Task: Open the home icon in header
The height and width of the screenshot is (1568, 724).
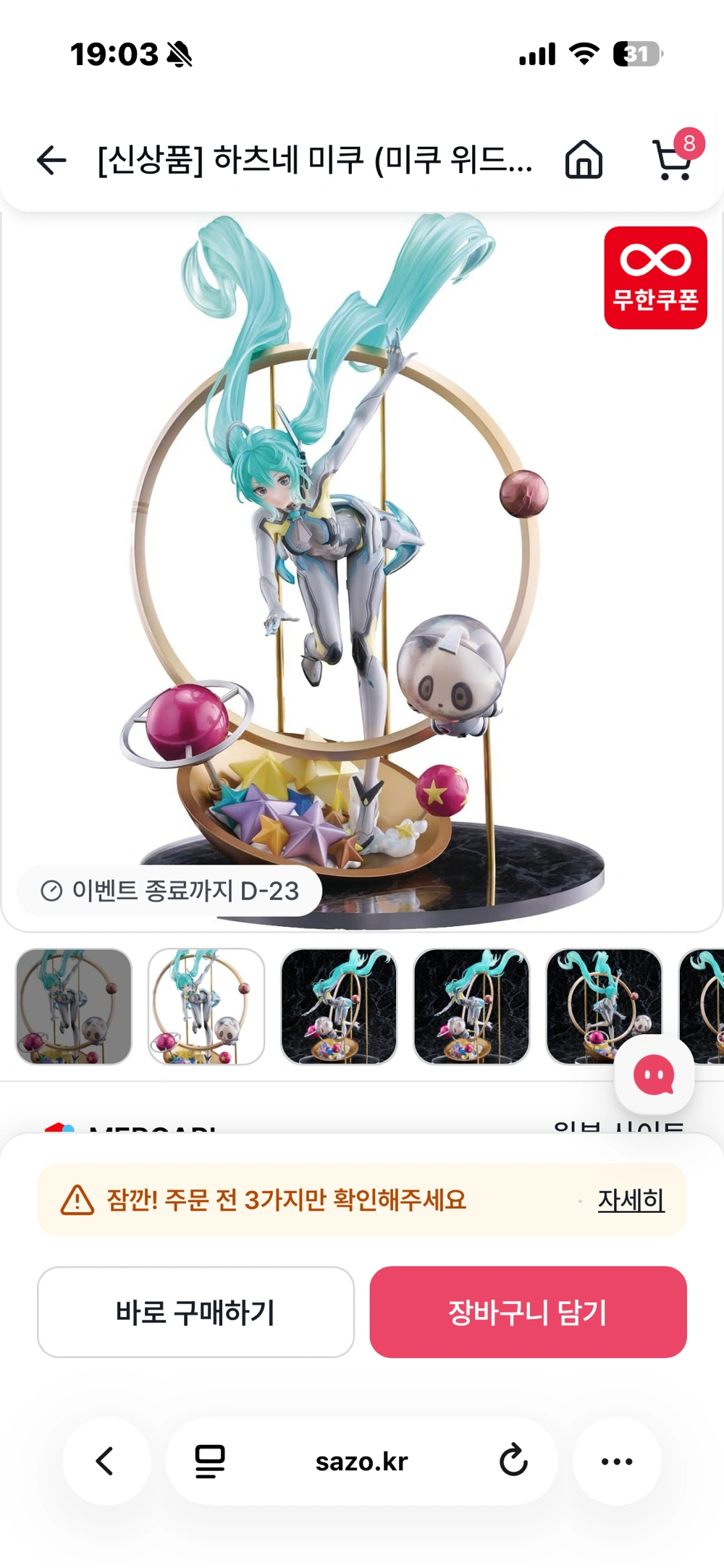Action: tap(584, 159)
